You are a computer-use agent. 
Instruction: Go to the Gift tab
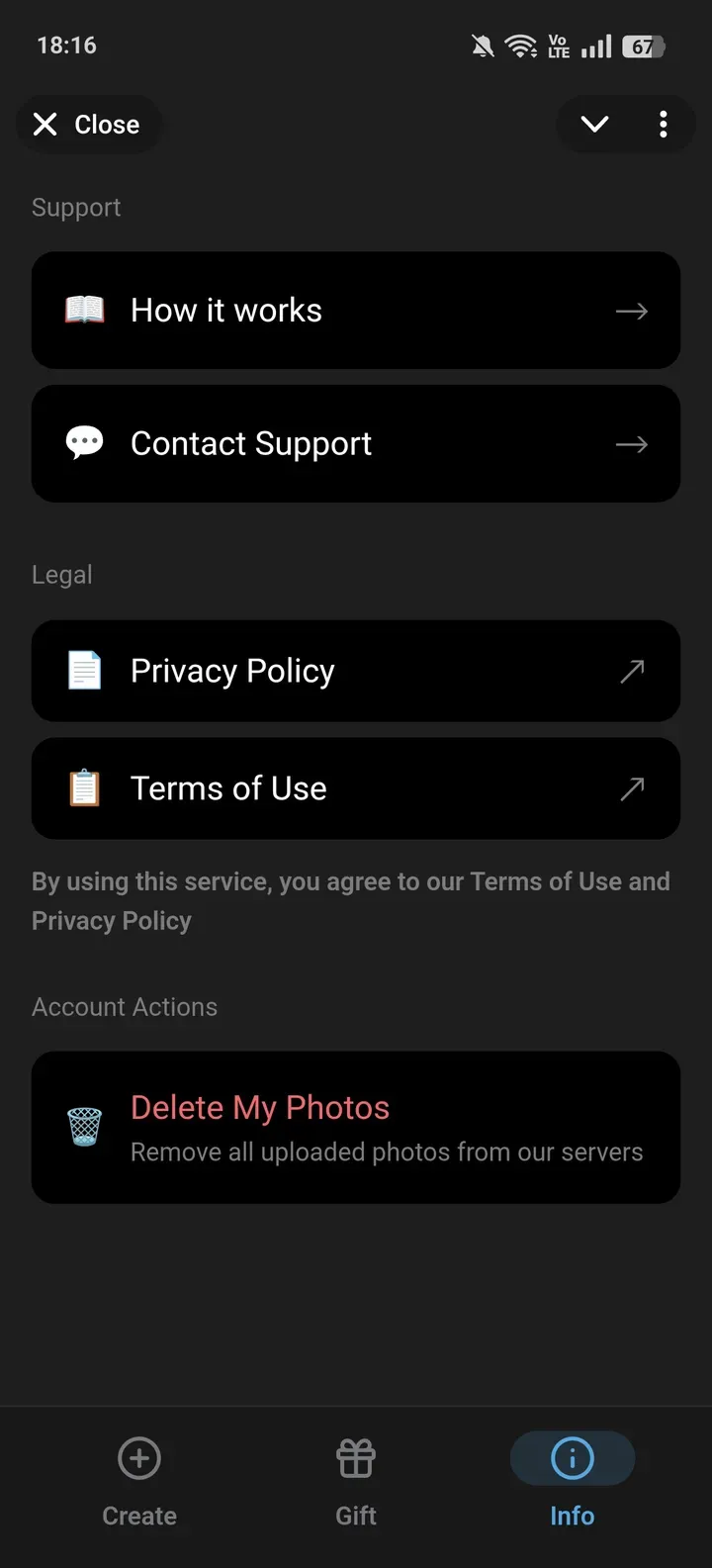[x=356, y=1478]
